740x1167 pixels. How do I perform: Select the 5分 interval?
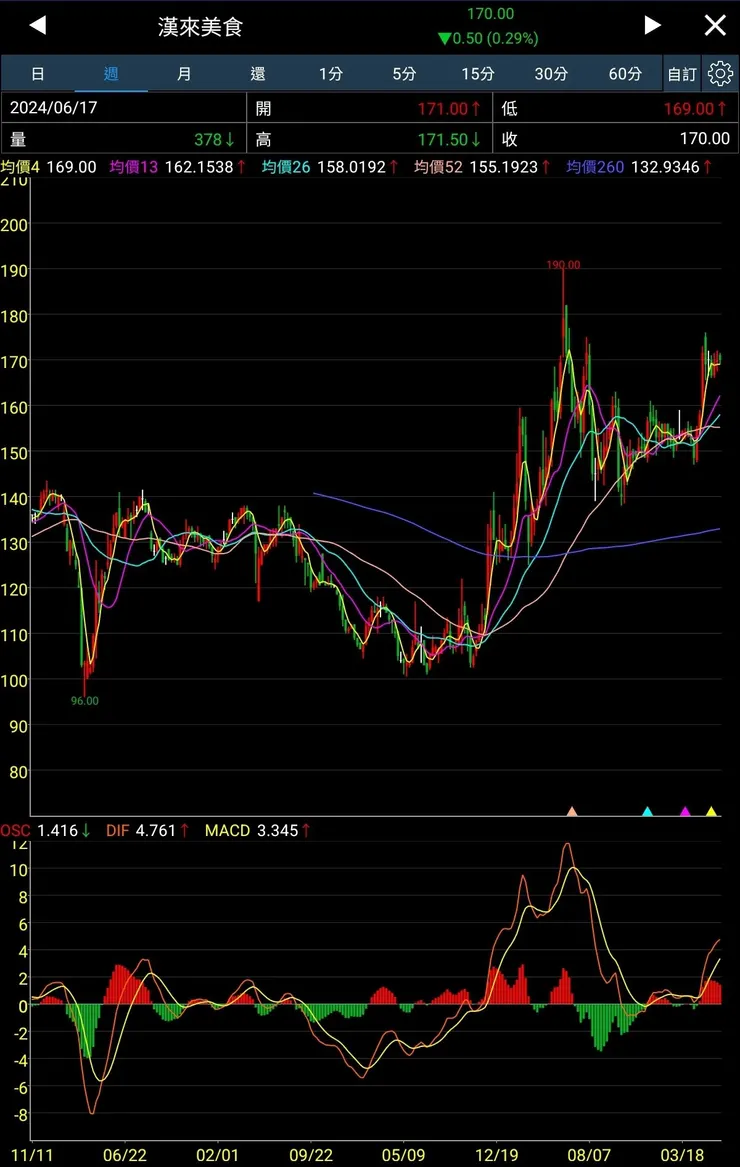tap(404, 74)
